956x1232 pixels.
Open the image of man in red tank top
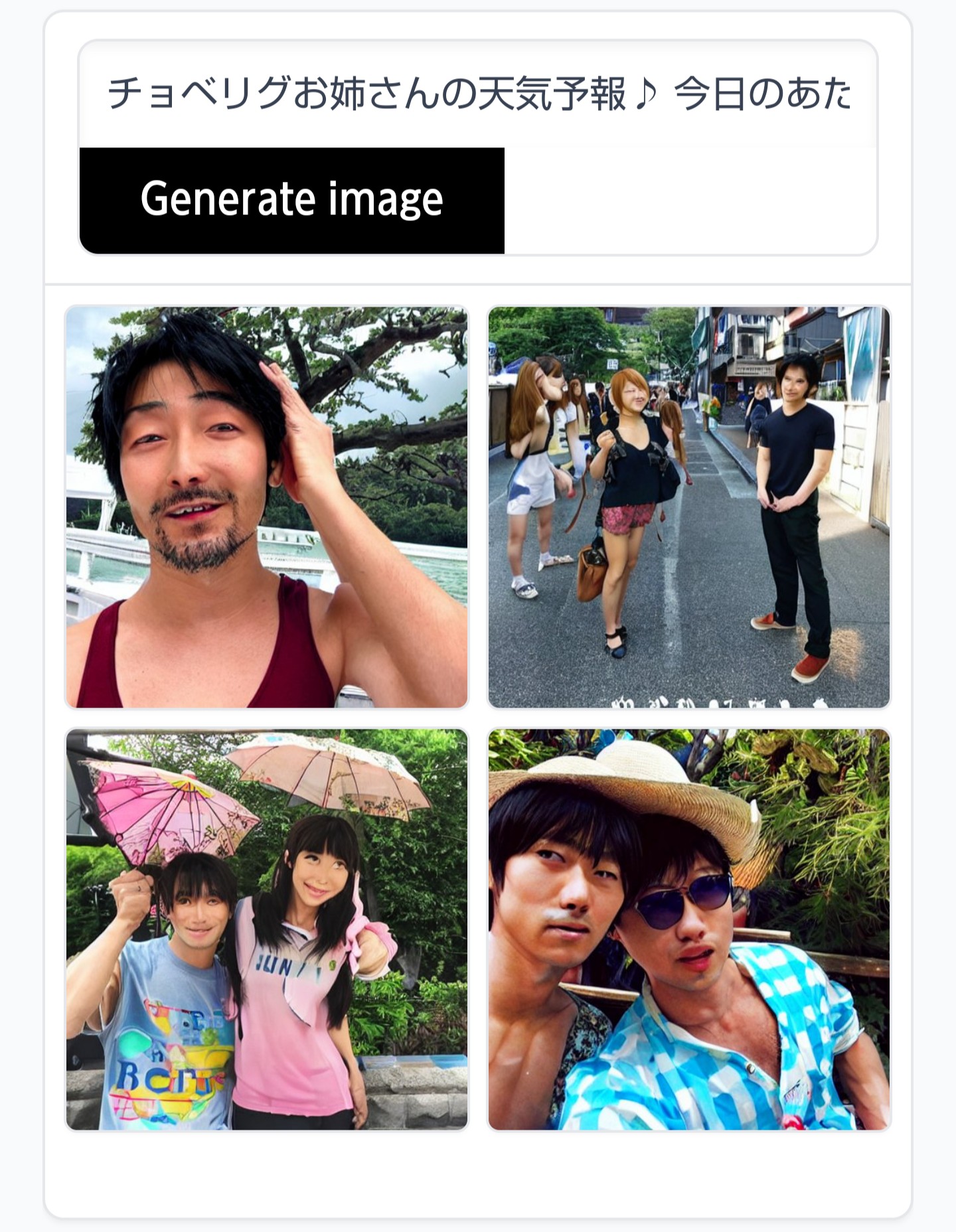pos(267,508)
